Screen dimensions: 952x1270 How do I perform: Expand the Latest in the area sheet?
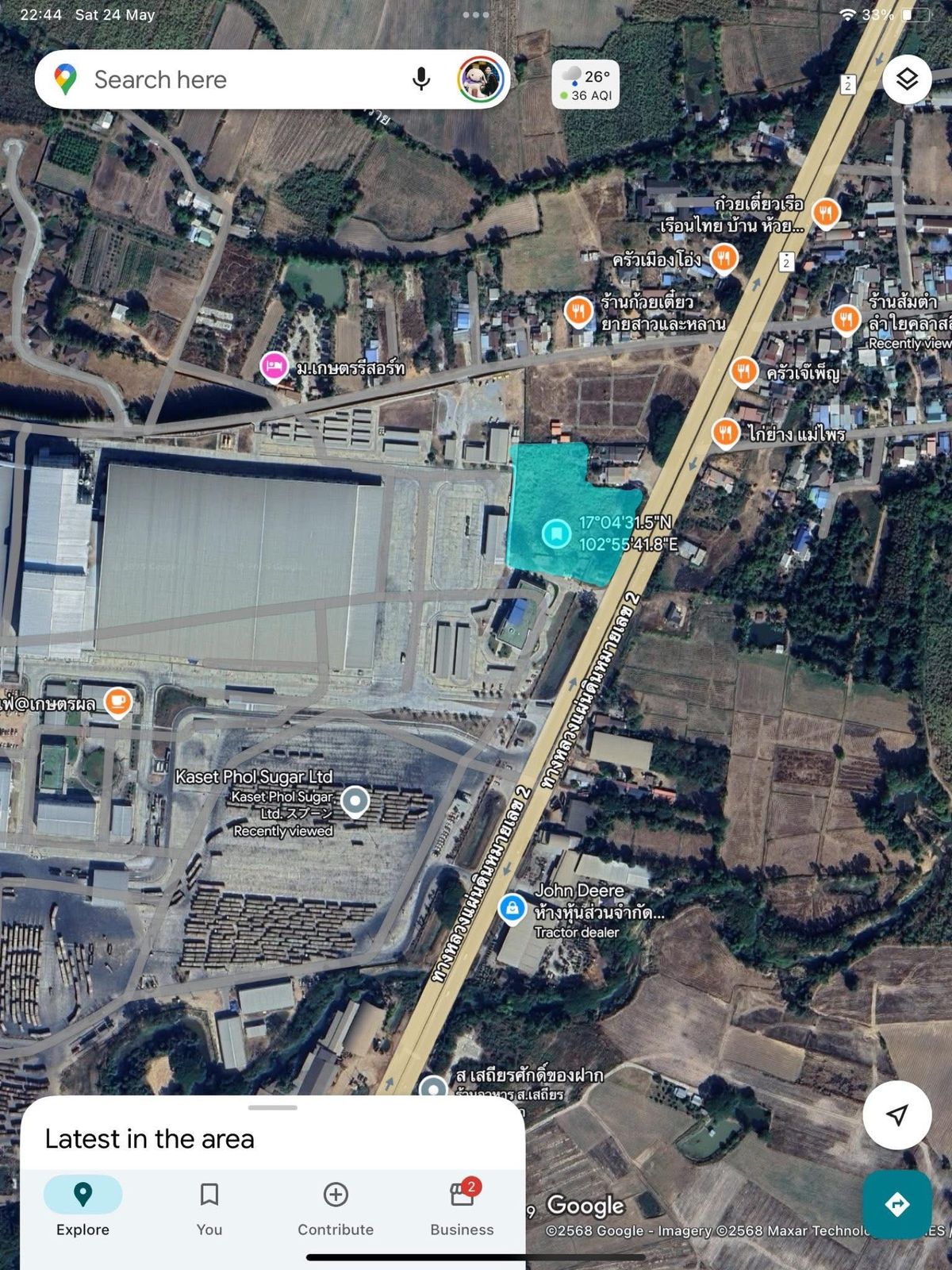coord(272,1108)
